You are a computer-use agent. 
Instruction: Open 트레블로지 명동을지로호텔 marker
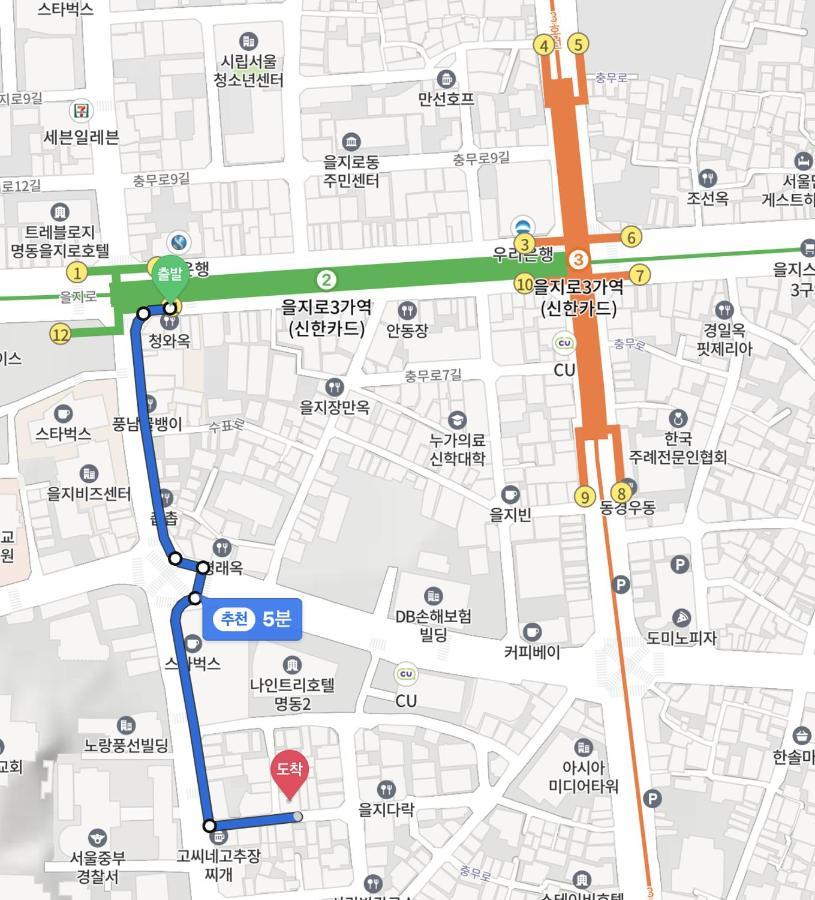60,211
